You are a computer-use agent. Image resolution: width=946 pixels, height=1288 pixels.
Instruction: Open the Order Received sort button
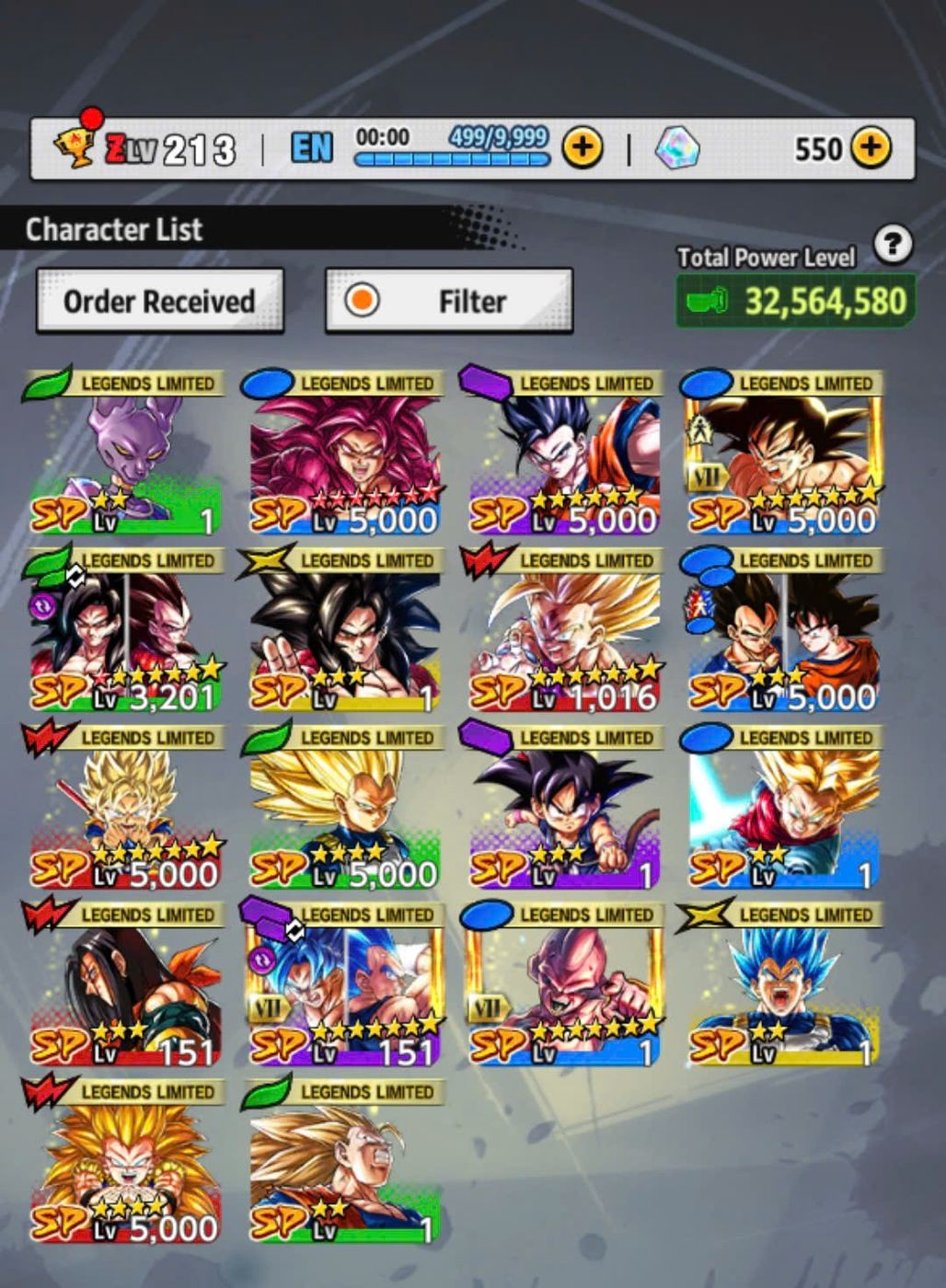click(159, 301)
